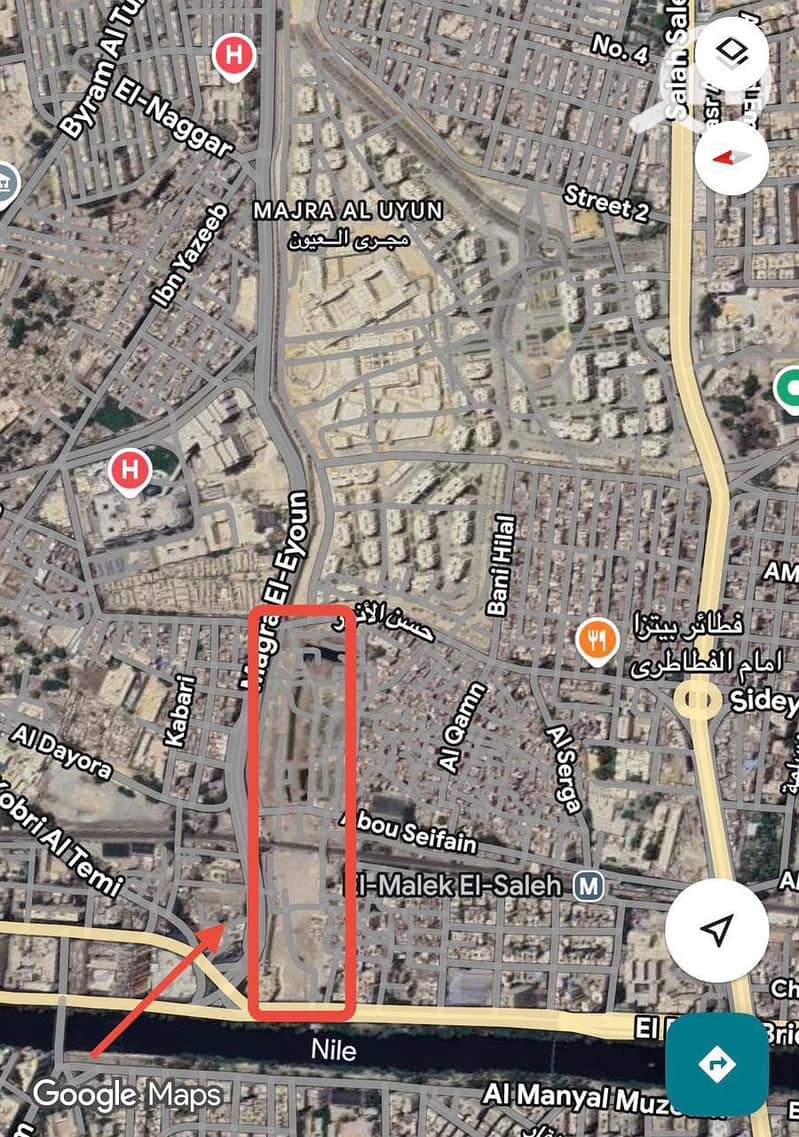
Task: Open the فطائر بيتزا restaurant marker
Action: click(x=598, y=641)
